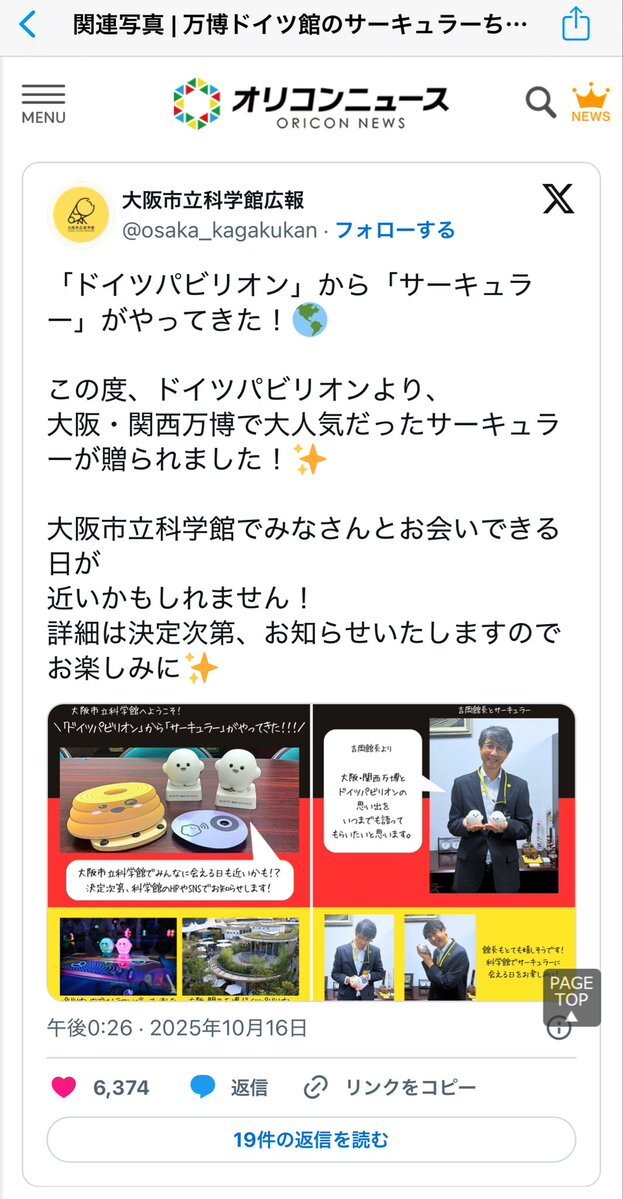Tap フォローする to follow the account
Image resolution: width=623 pixels, height=1199 pixels.
(394, 230)
